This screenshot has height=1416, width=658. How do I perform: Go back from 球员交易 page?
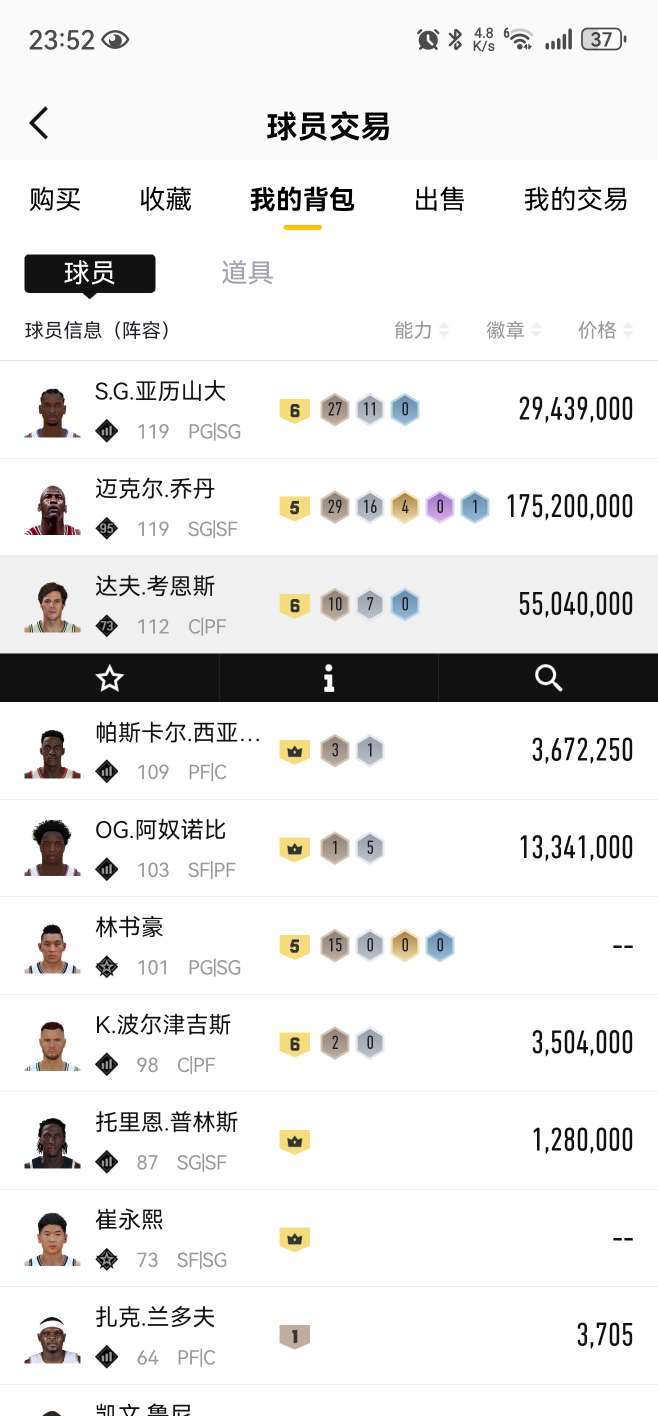pos(39,124)
